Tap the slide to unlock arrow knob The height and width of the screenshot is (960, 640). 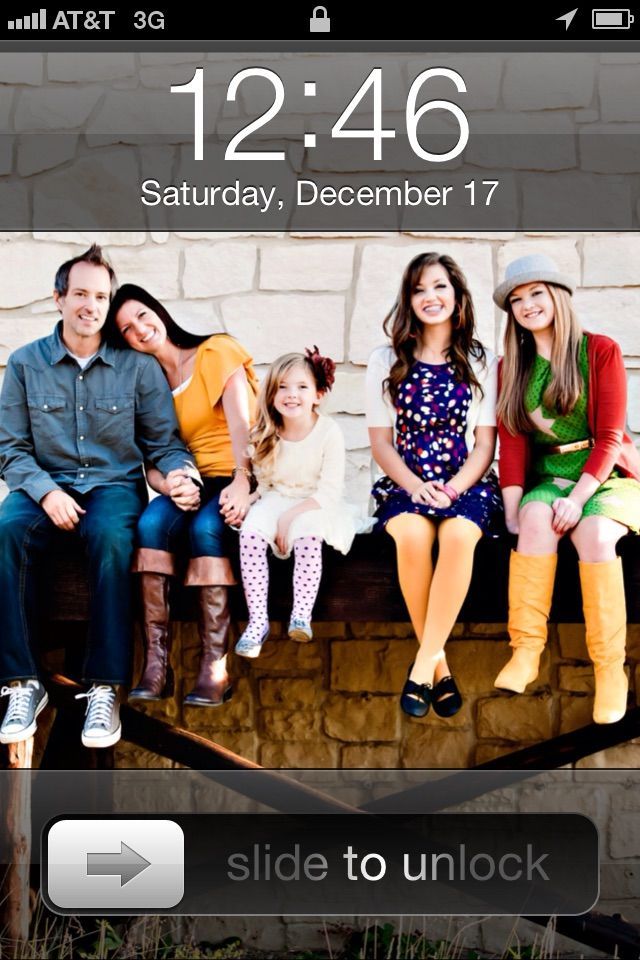116,864
